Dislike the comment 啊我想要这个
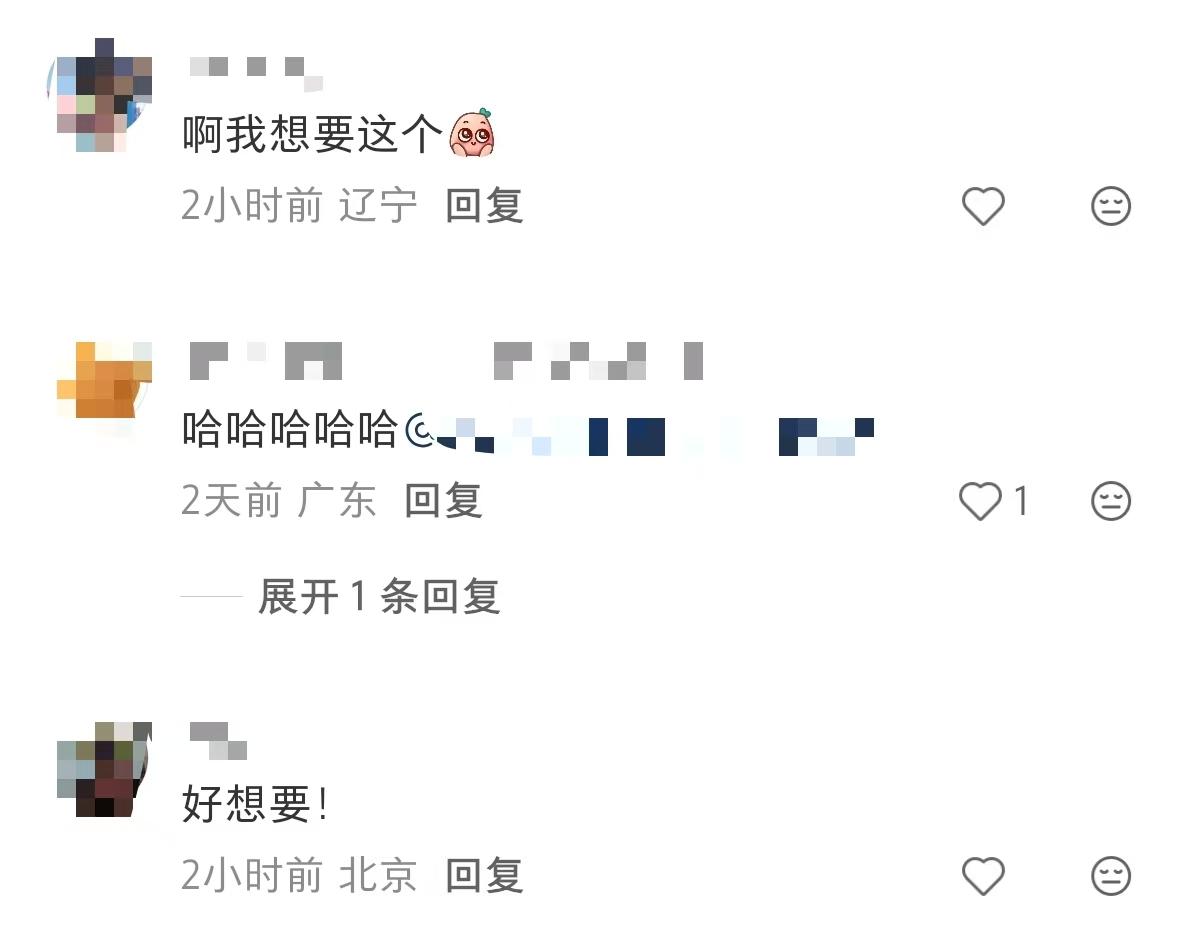 [1110, 207]
